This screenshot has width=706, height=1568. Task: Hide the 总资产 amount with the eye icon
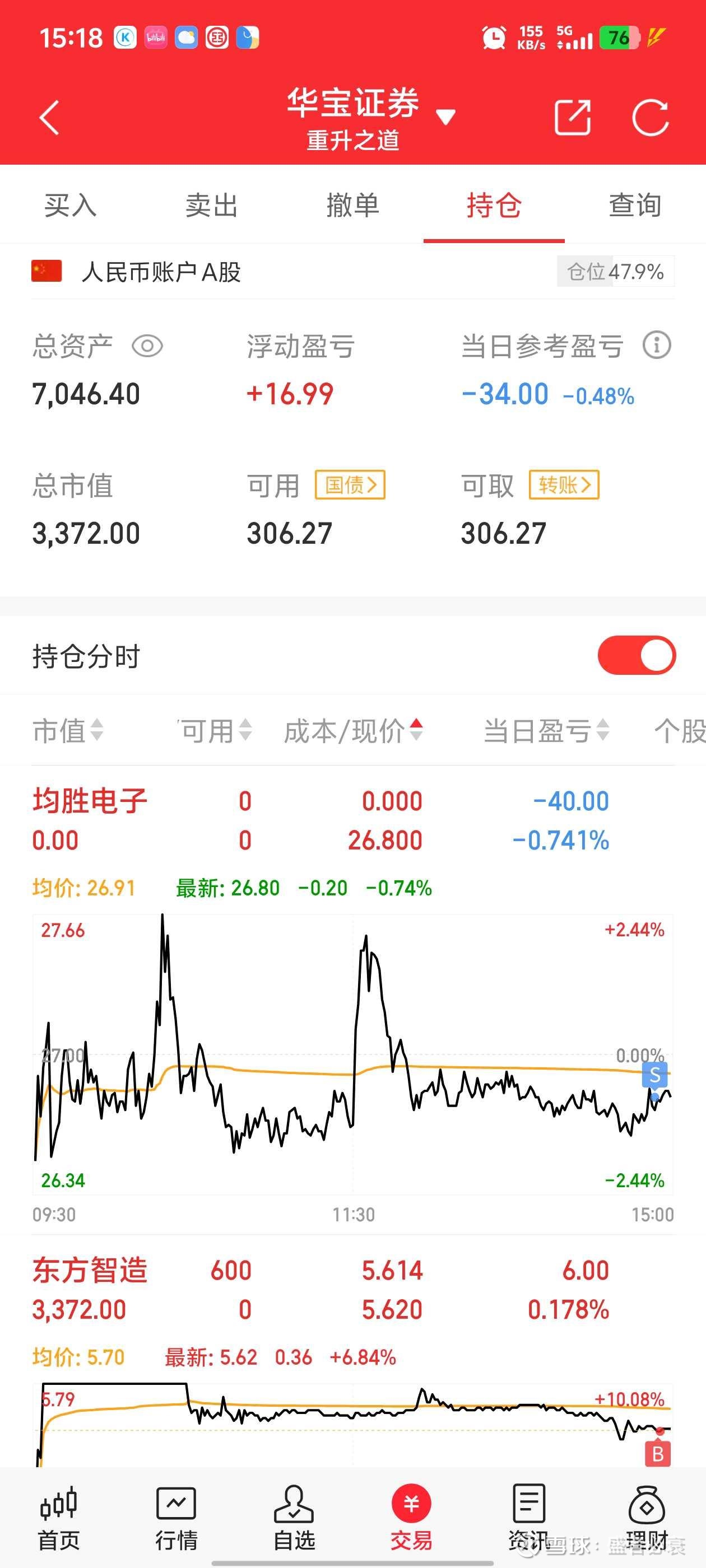(x=147, y=346)
